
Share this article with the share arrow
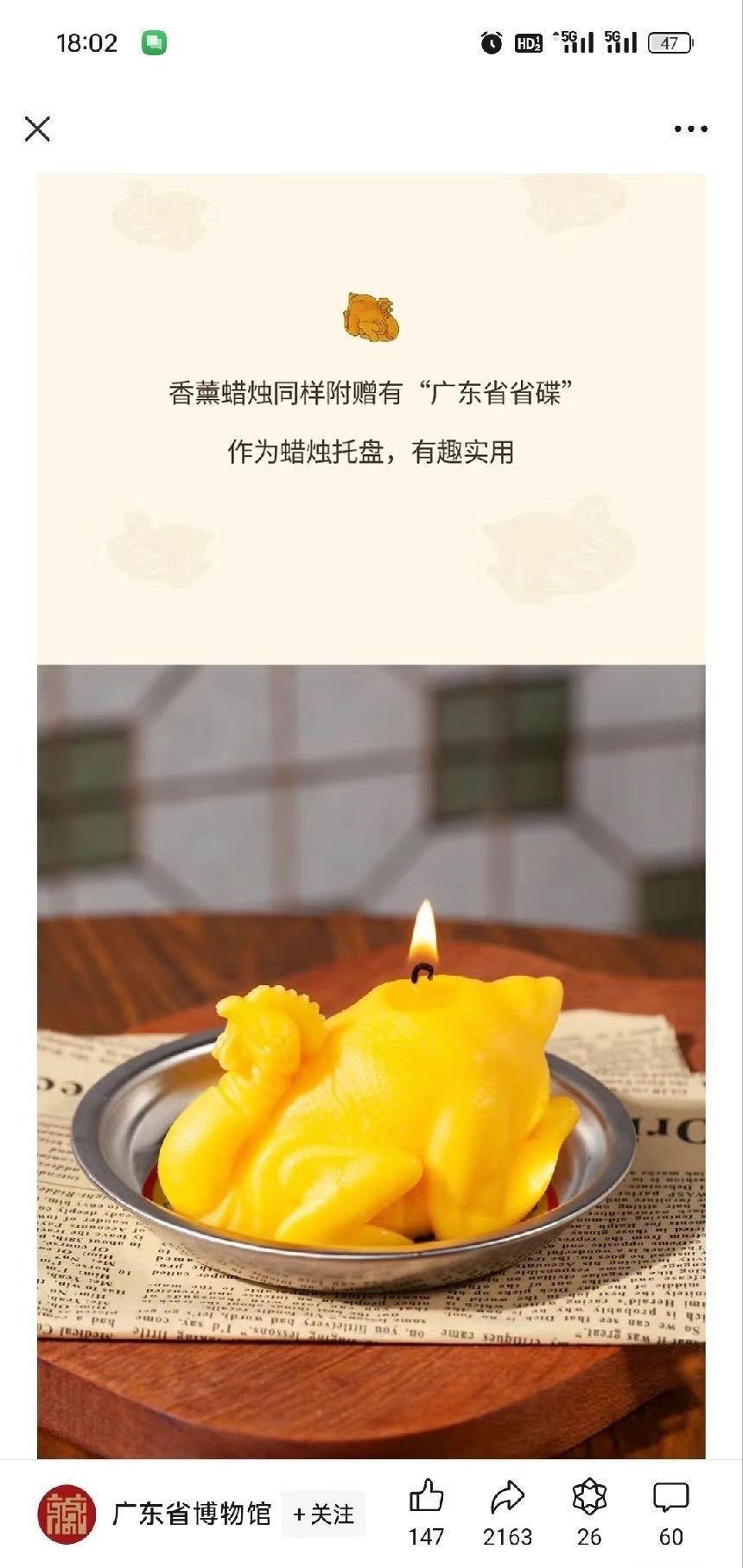coord(507,1498)
